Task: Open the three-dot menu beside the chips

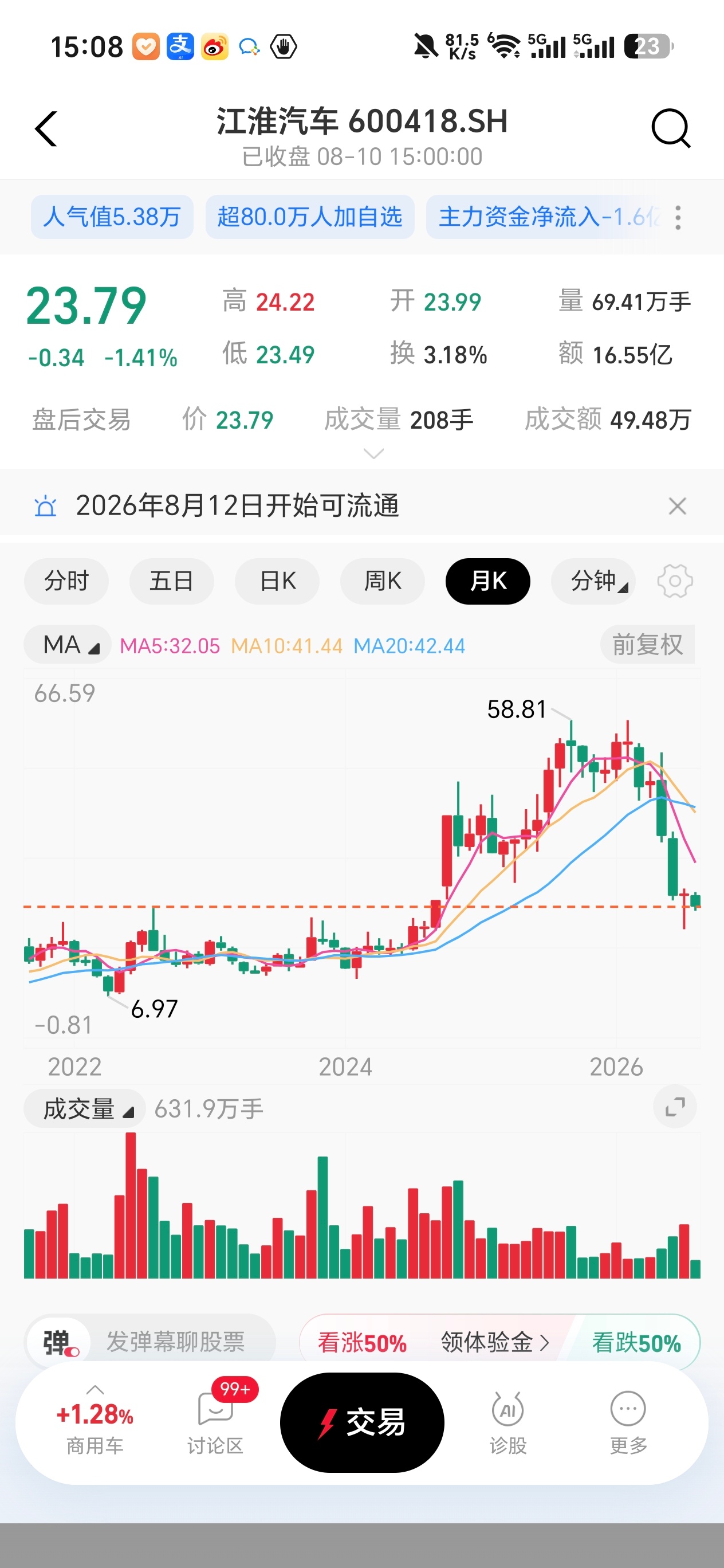Action: pyautogui.click(x=678, y=217)
